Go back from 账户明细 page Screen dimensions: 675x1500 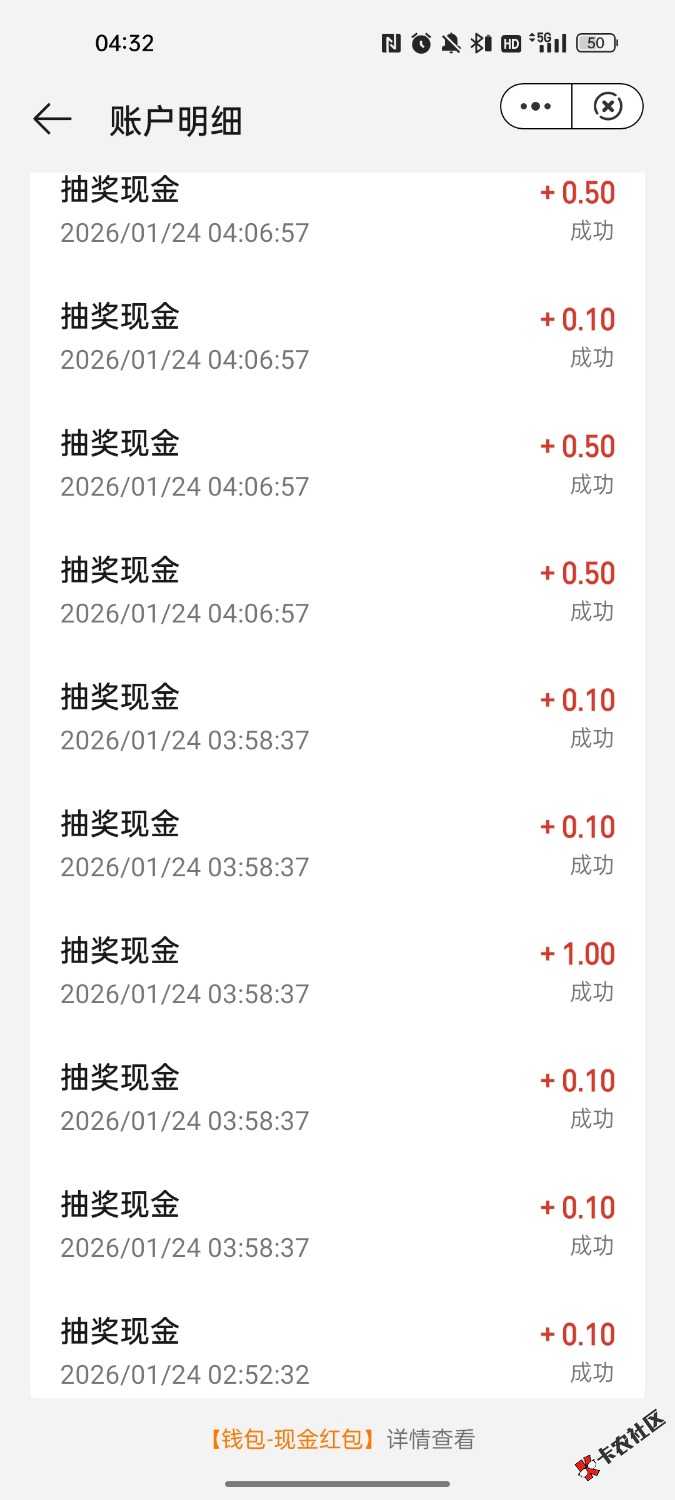pyautogui.click(x=52, y=120)
